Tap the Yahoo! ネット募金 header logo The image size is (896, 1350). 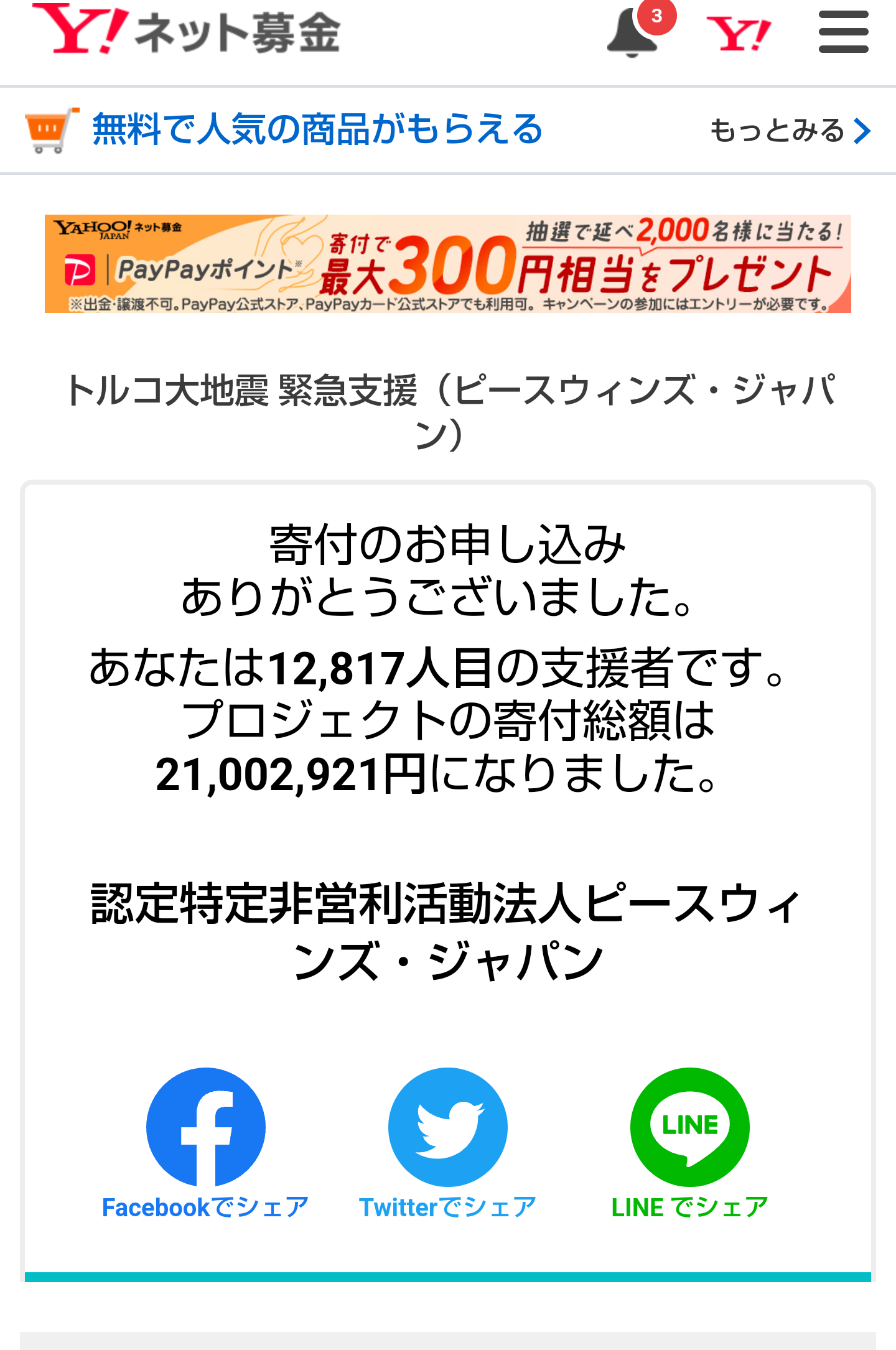tap(187, 31)
